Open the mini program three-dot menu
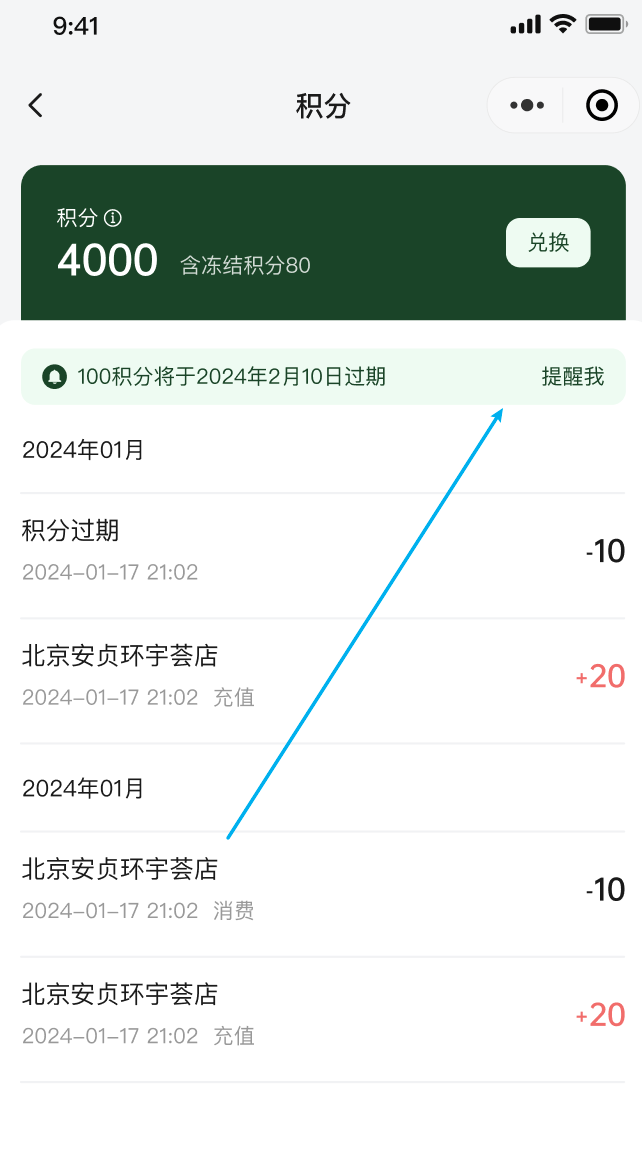Image resolution: width=642 pixels, height=1161 pixels. 526,105
